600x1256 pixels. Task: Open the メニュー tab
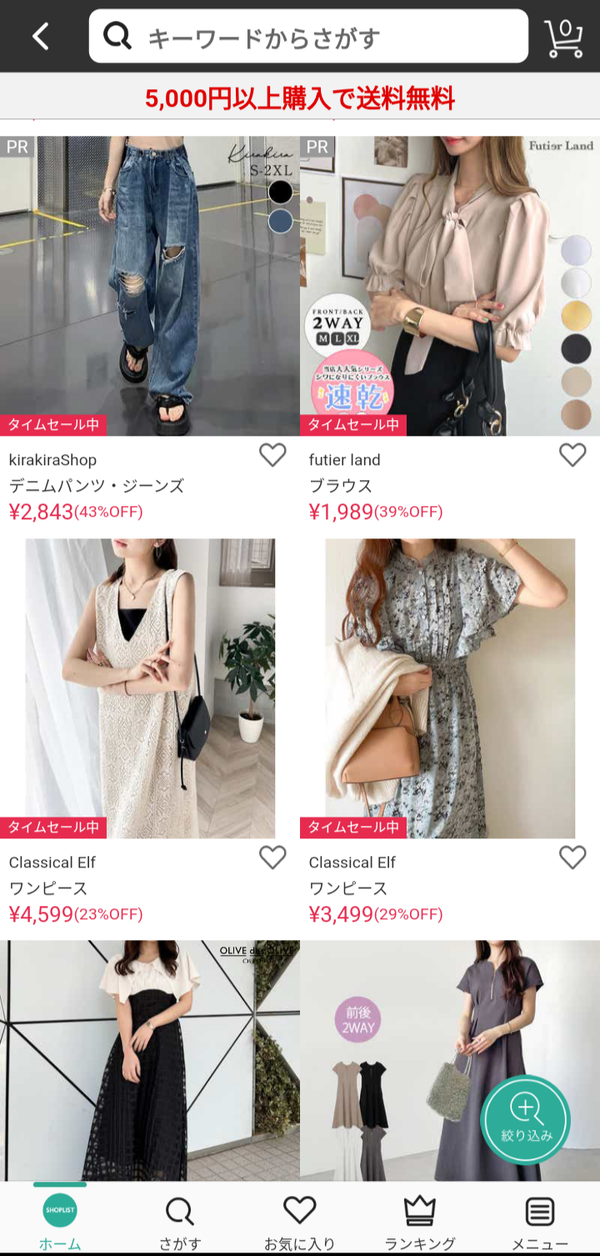tap(540, 1220)
